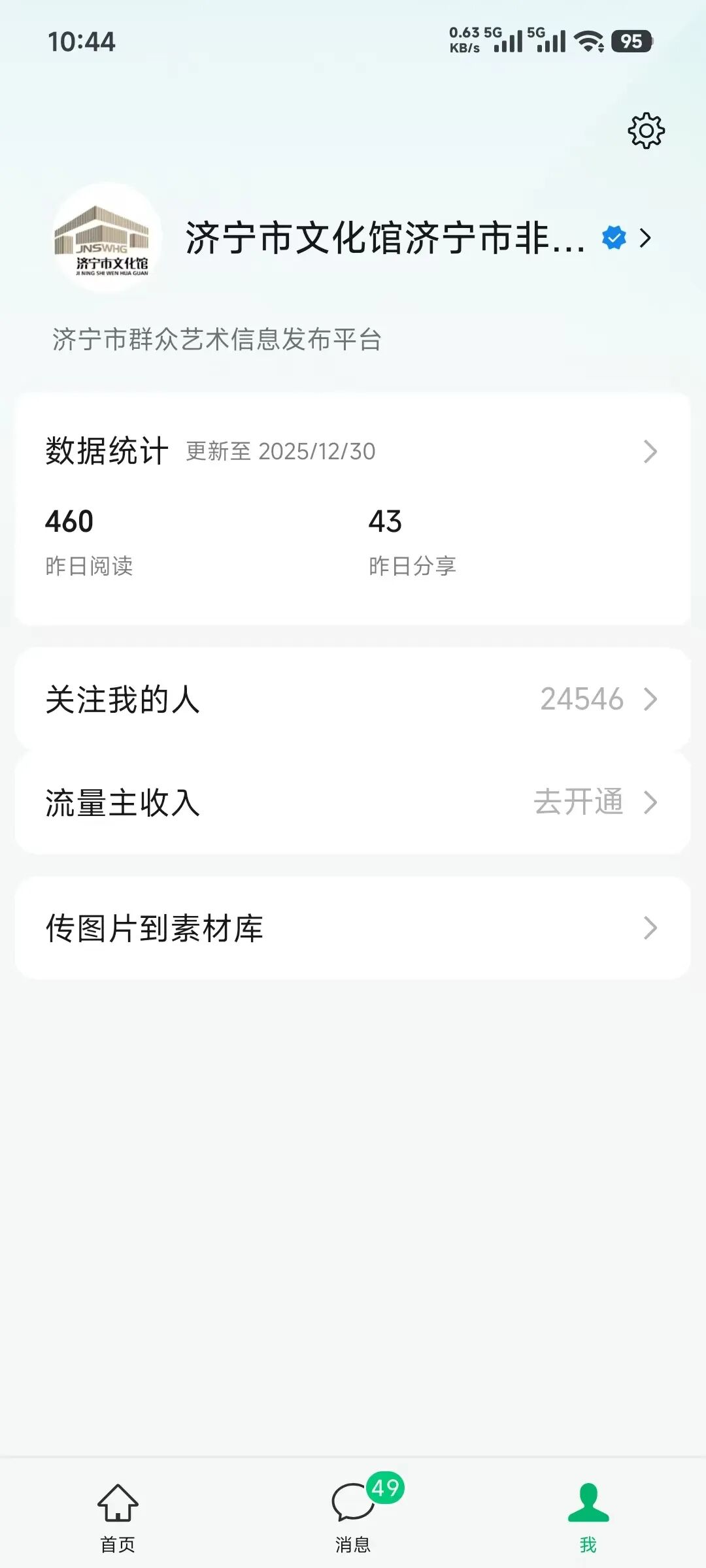Open 传图片到素材库
The image size is (706, 1568).
(353, 928)
